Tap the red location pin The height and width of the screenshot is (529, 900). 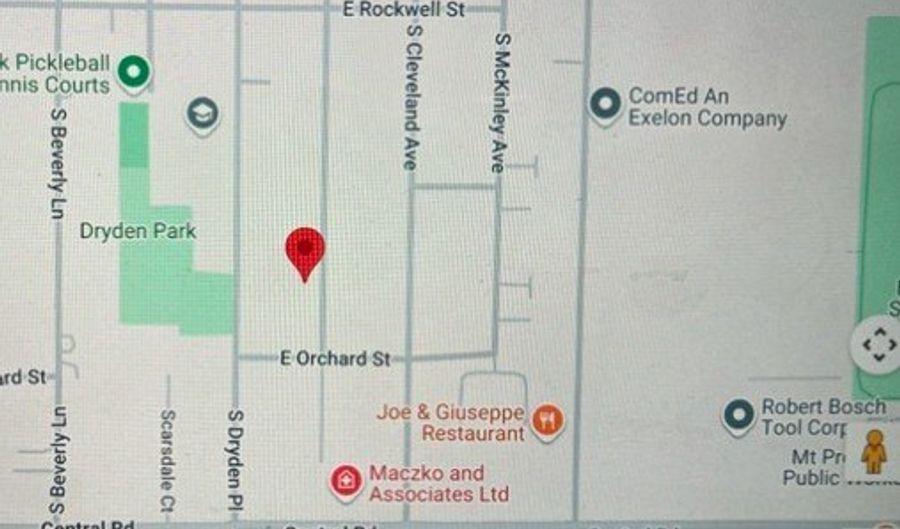305,250
